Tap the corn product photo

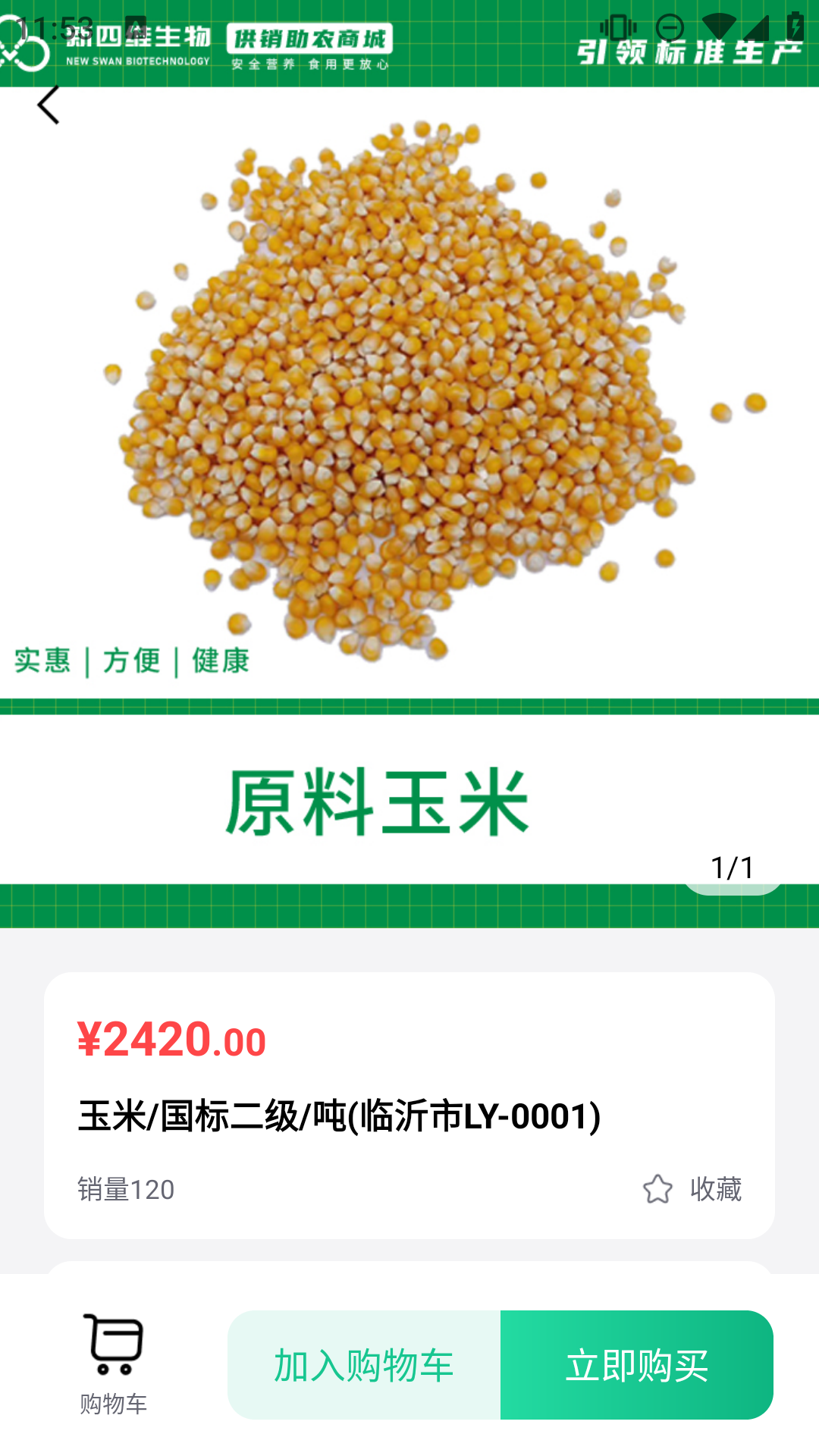(x=409, y=394)
